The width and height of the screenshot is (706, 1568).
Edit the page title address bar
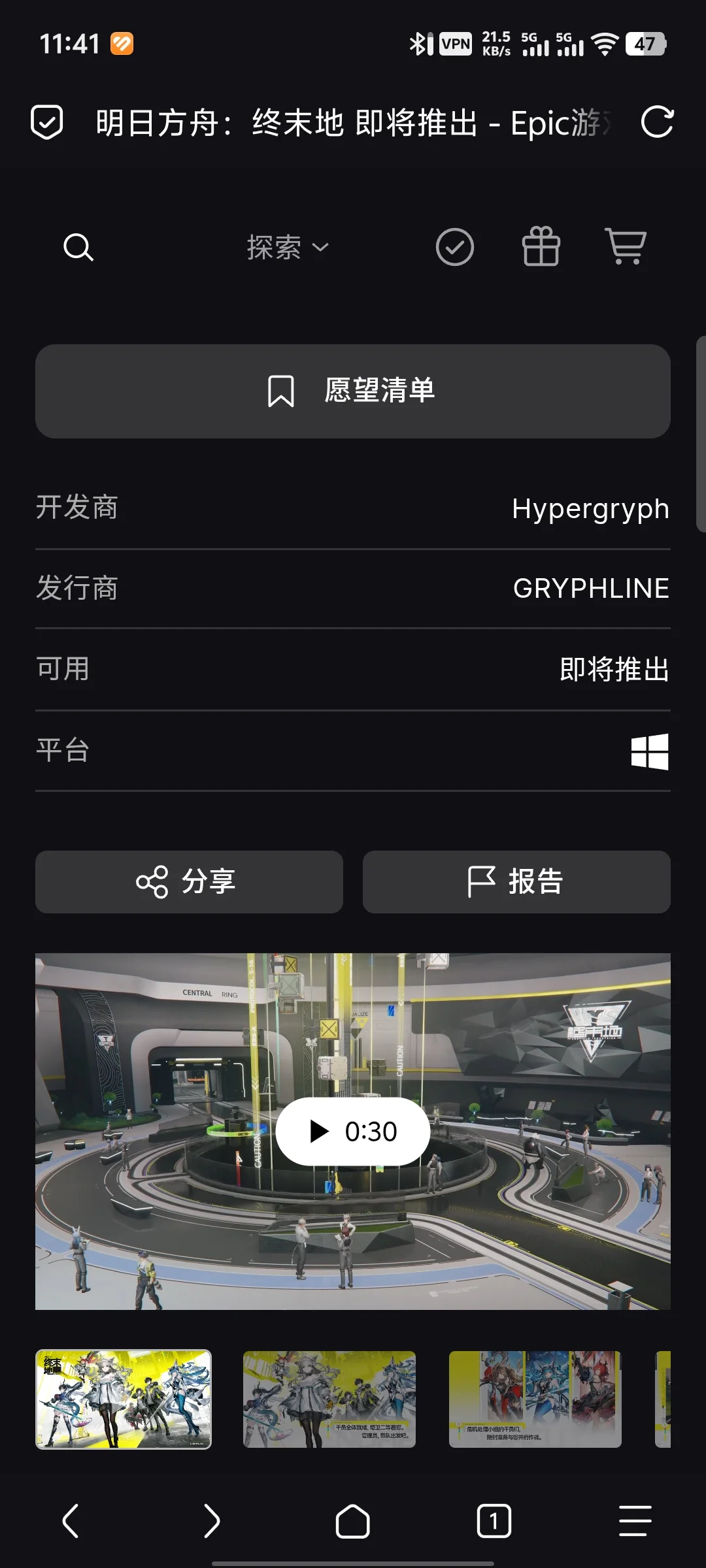click(353, 123)
